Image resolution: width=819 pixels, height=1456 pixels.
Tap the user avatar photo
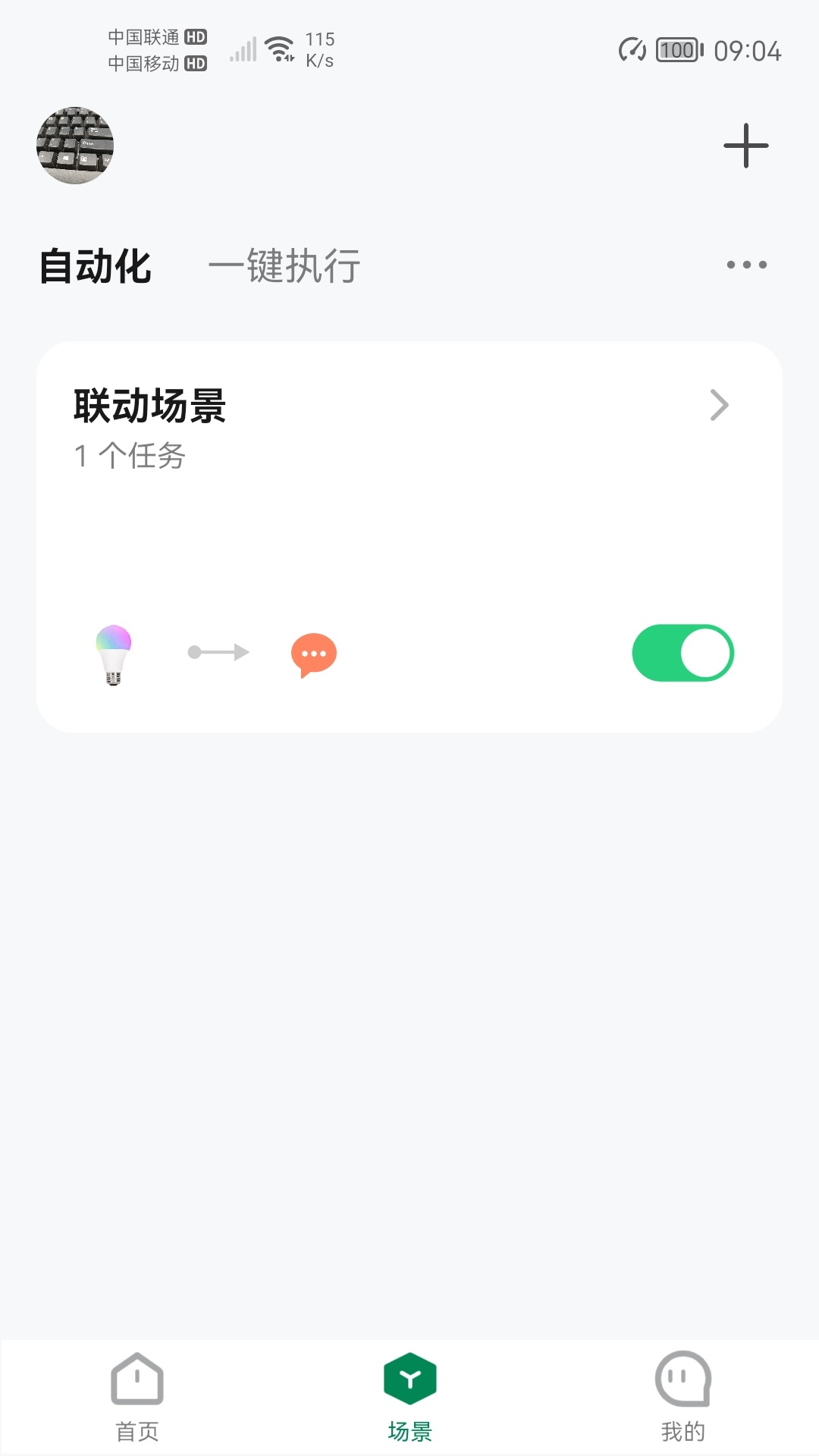coord(74,146)
